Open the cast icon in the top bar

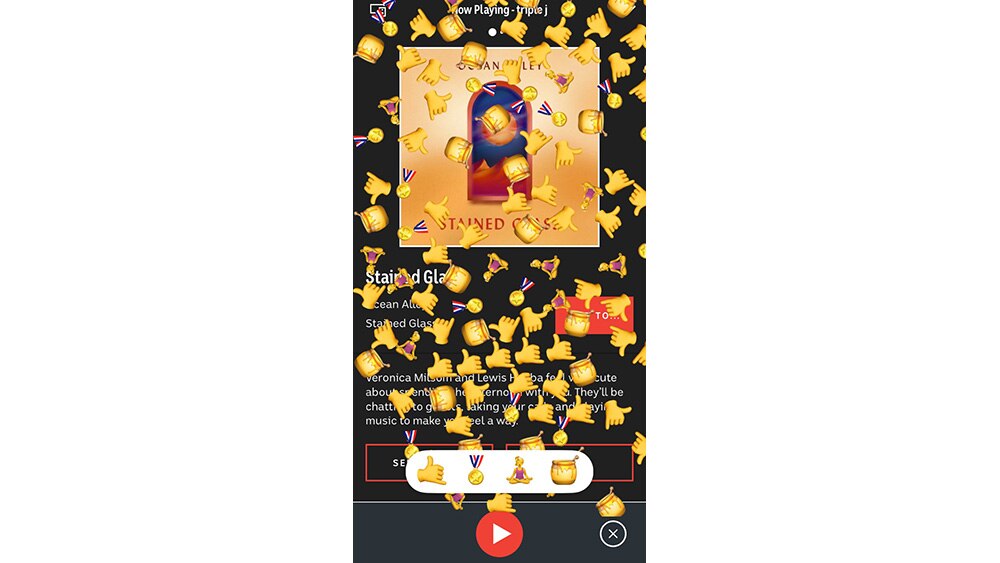tap(378, 10)
